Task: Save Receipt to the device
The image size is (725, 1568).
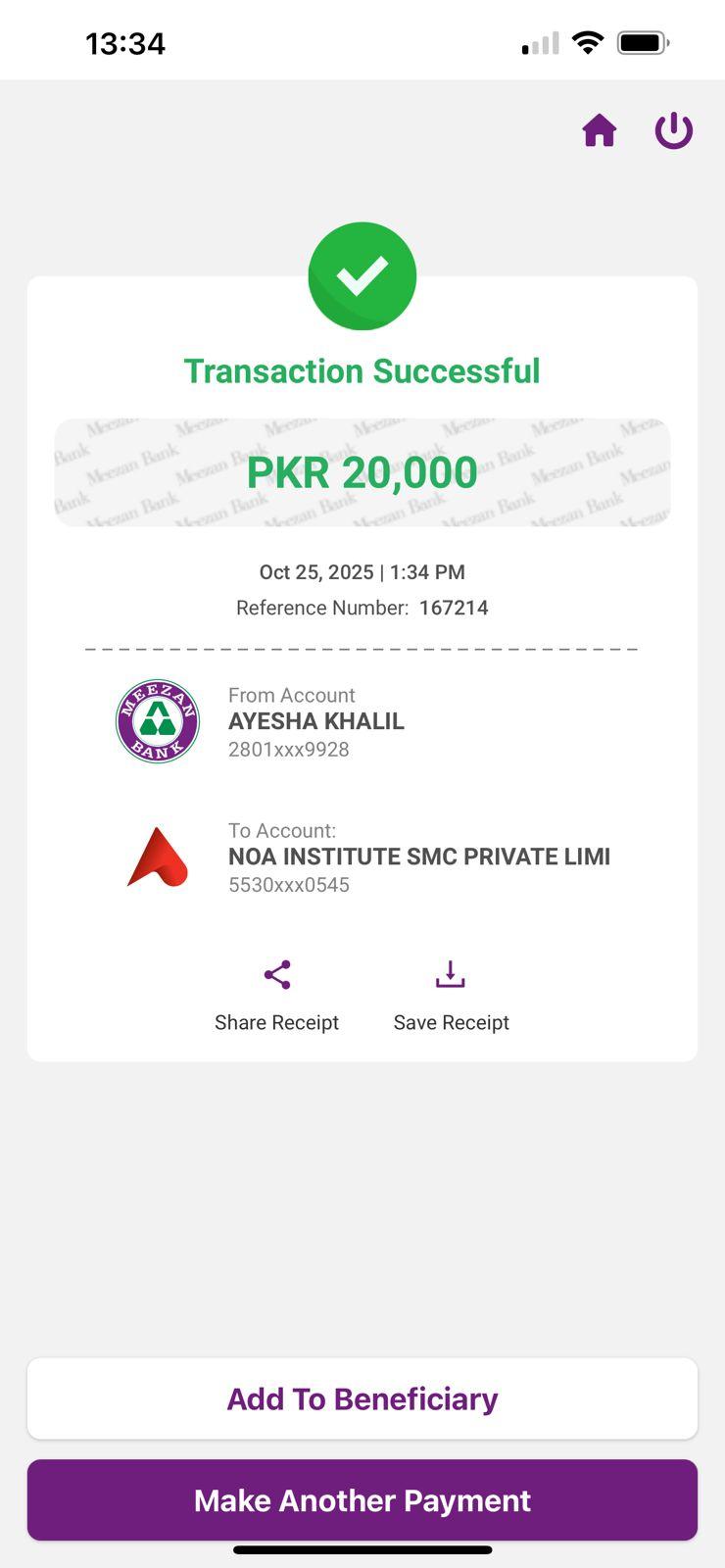Action: click(x=451, y=994)
